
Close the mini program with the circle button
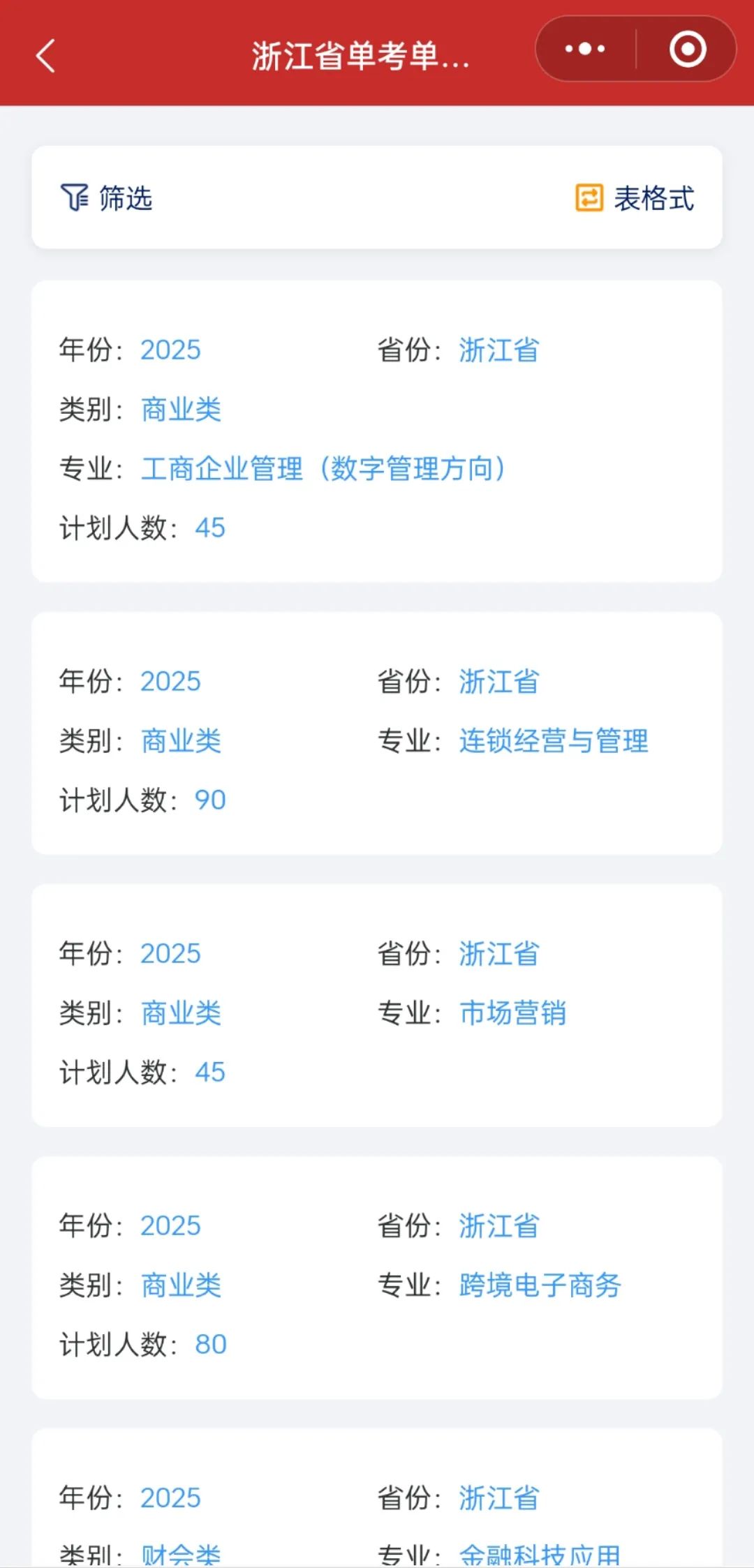(x=688, y=49)
